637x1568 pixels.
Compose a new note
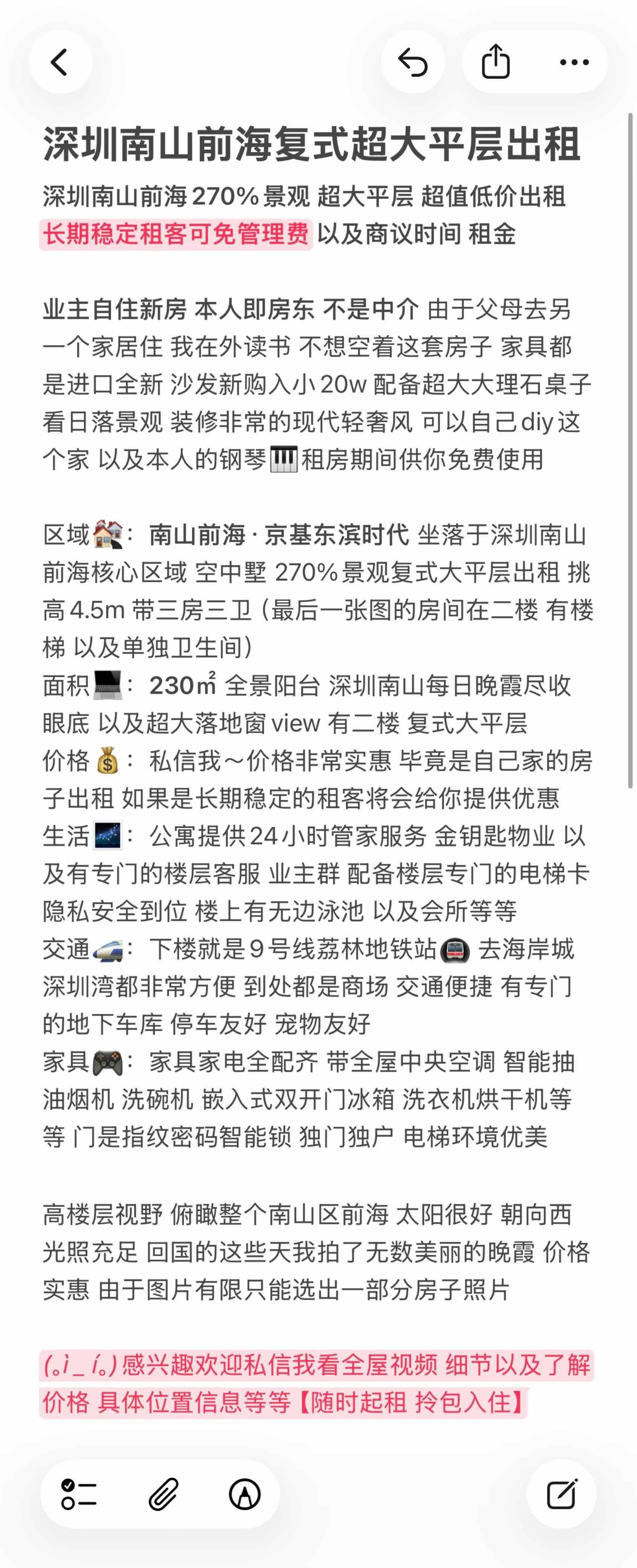561,1494
